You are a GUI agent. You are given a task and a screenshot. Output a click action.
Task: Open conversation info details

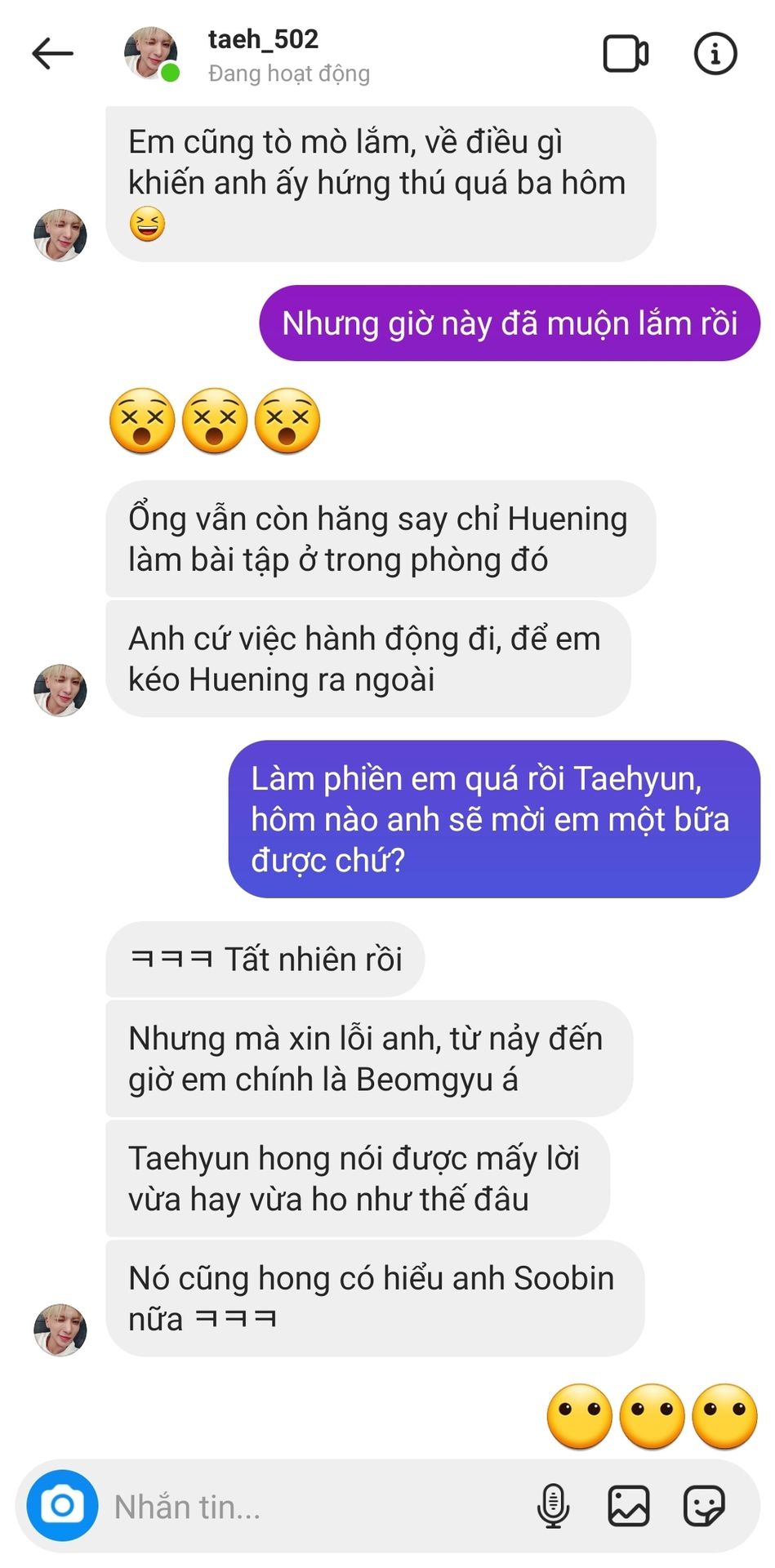point(715,54)
